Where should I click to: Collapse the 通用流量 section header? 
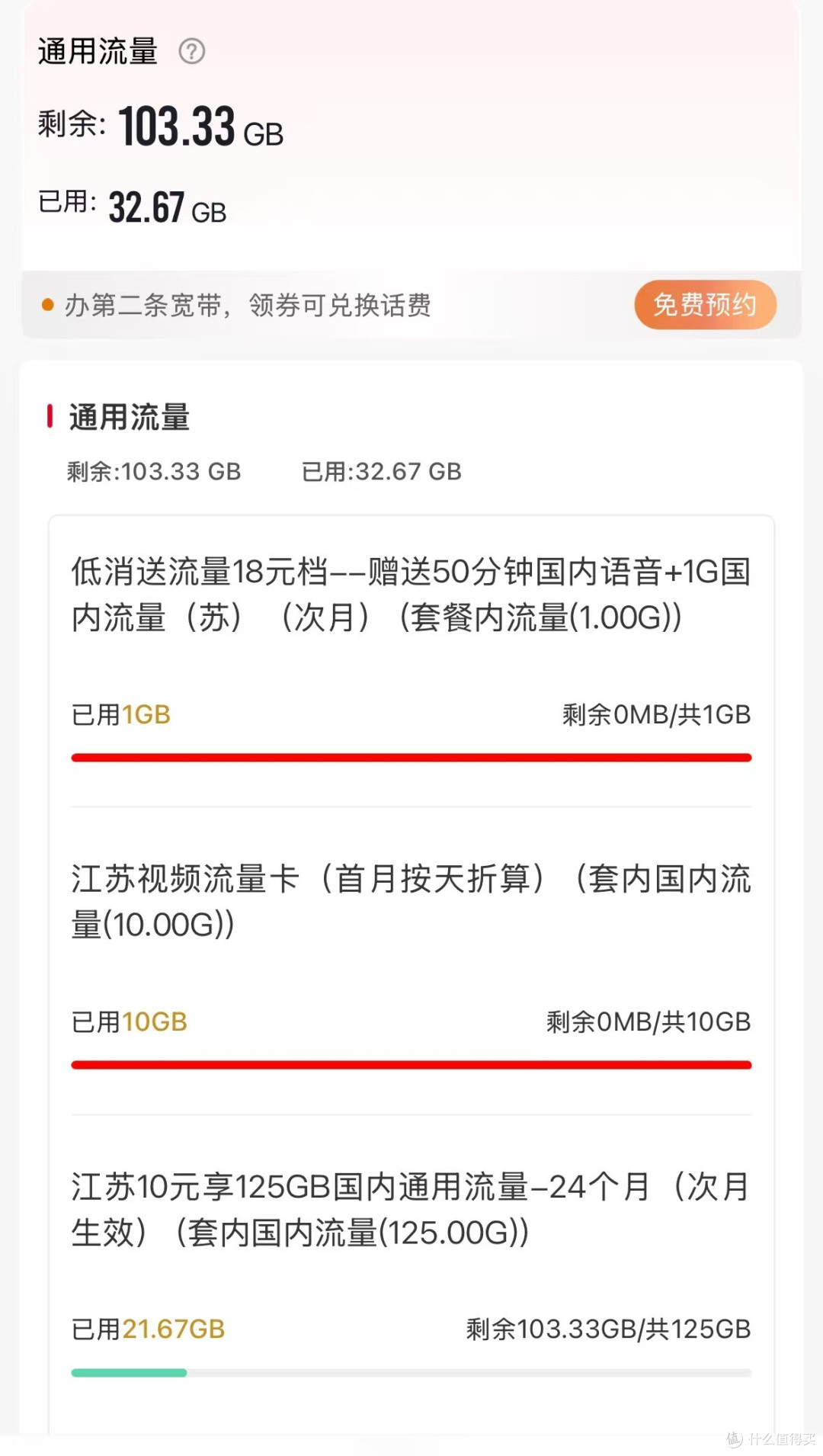click(x=130, y=415)
